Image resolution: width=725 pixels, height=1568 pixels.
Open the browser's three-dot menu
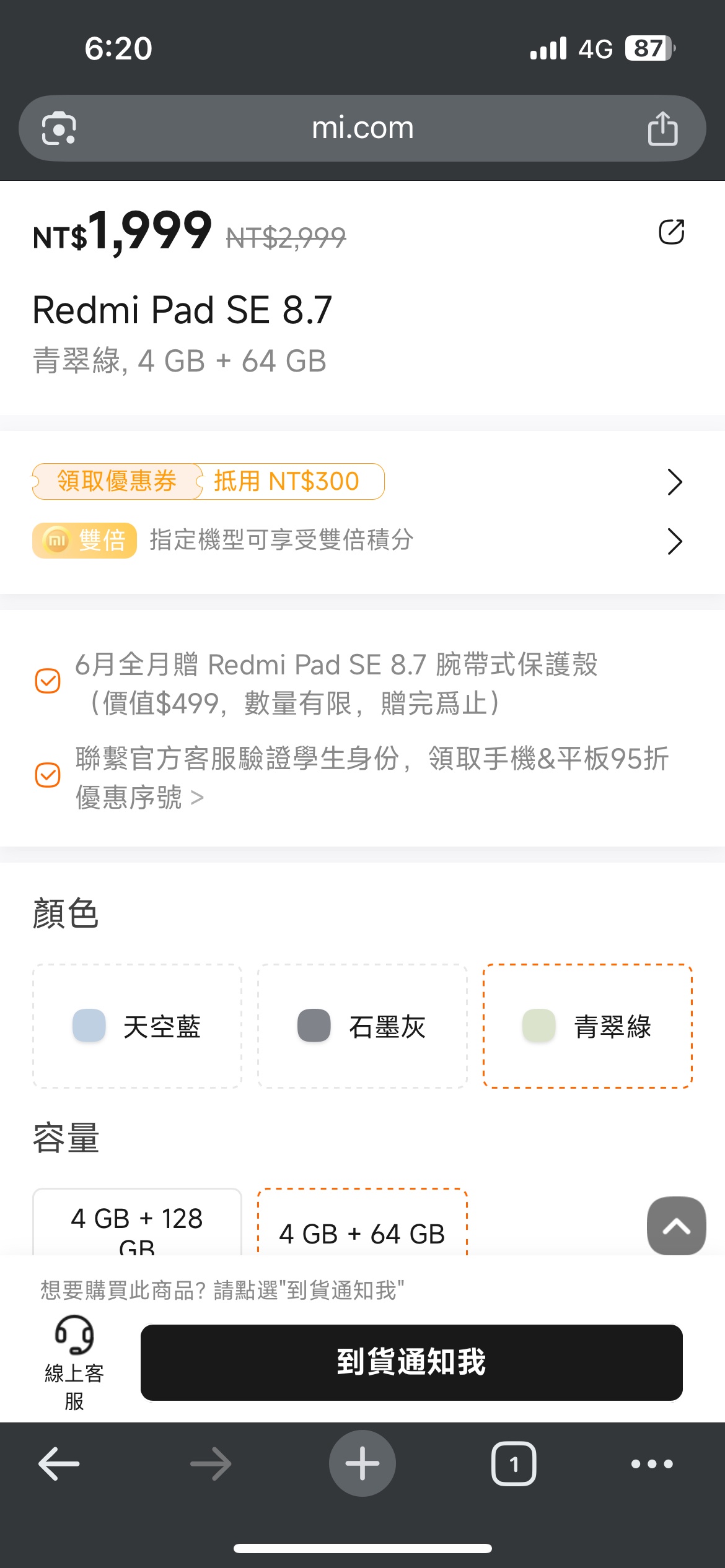click(x=652, y=1463)
